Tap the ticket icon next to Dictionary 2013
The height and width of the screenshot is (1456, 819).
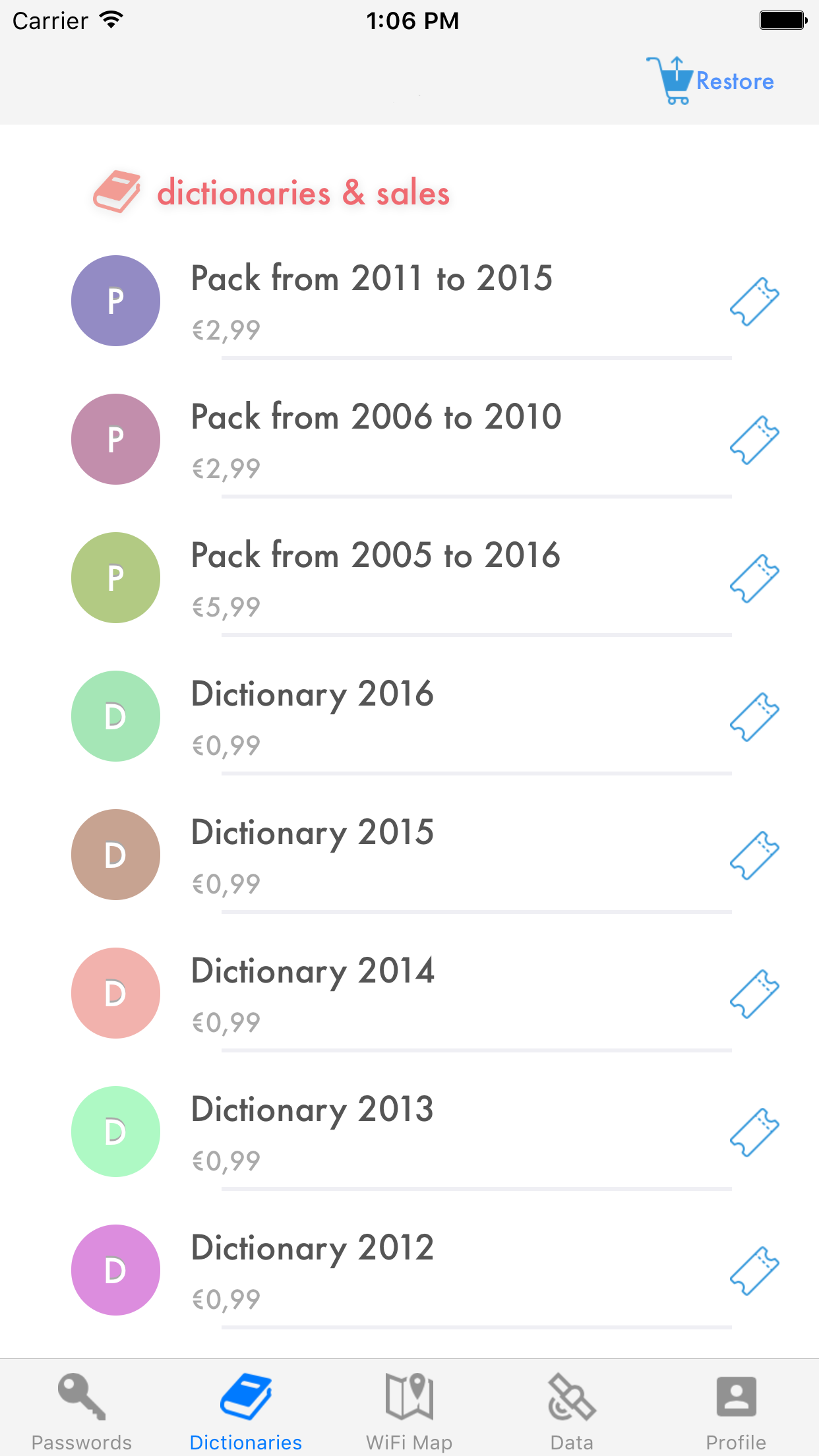tap(754, 1132)
